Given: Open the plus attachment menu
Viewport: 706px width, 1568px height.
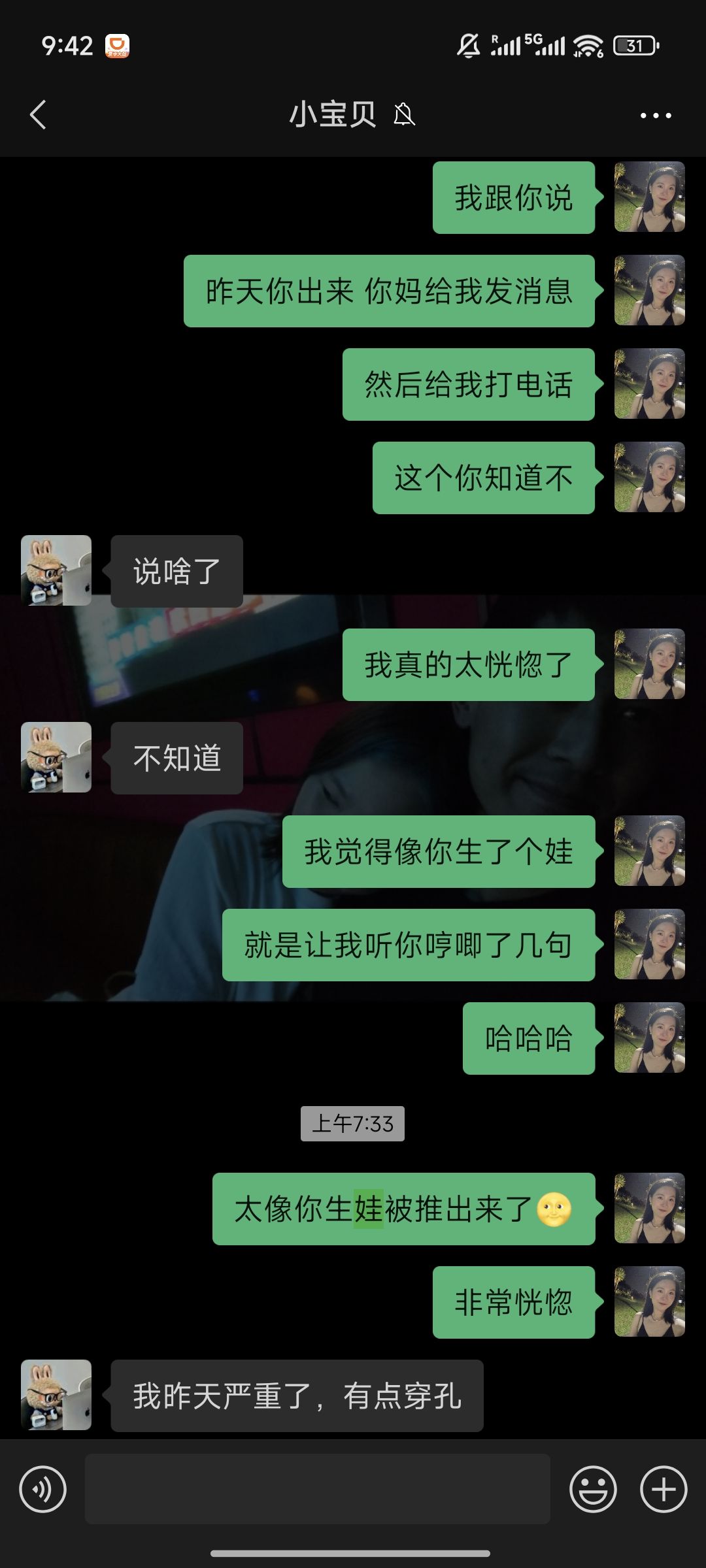Looking at the screenshot, I should point(664,1489).
